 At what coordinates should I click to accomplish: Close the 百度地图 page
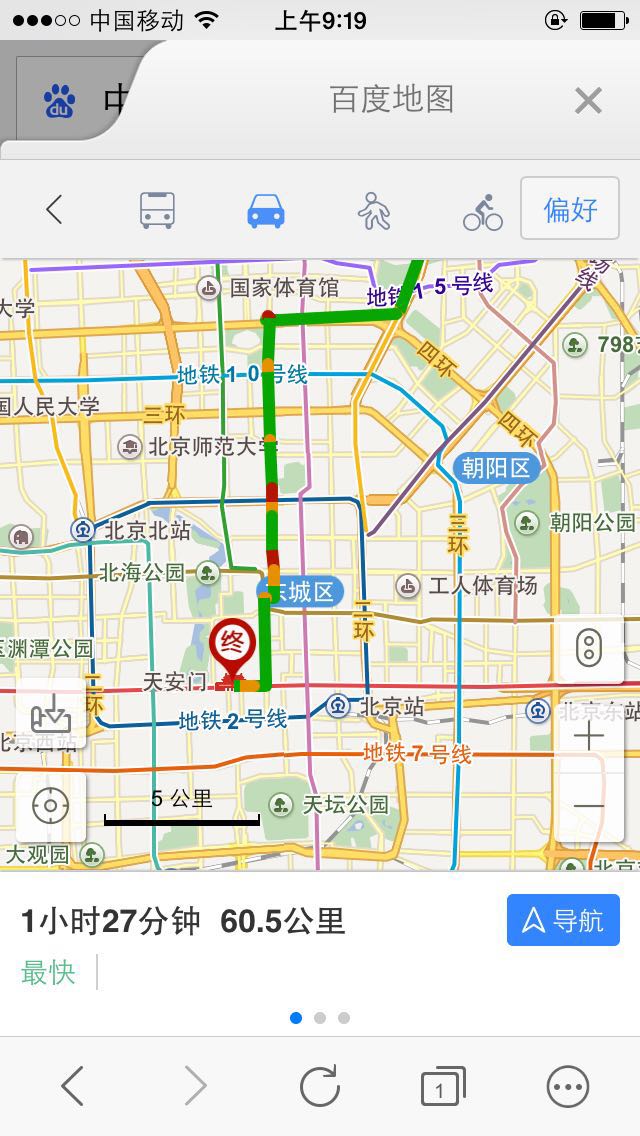(588, 100)
